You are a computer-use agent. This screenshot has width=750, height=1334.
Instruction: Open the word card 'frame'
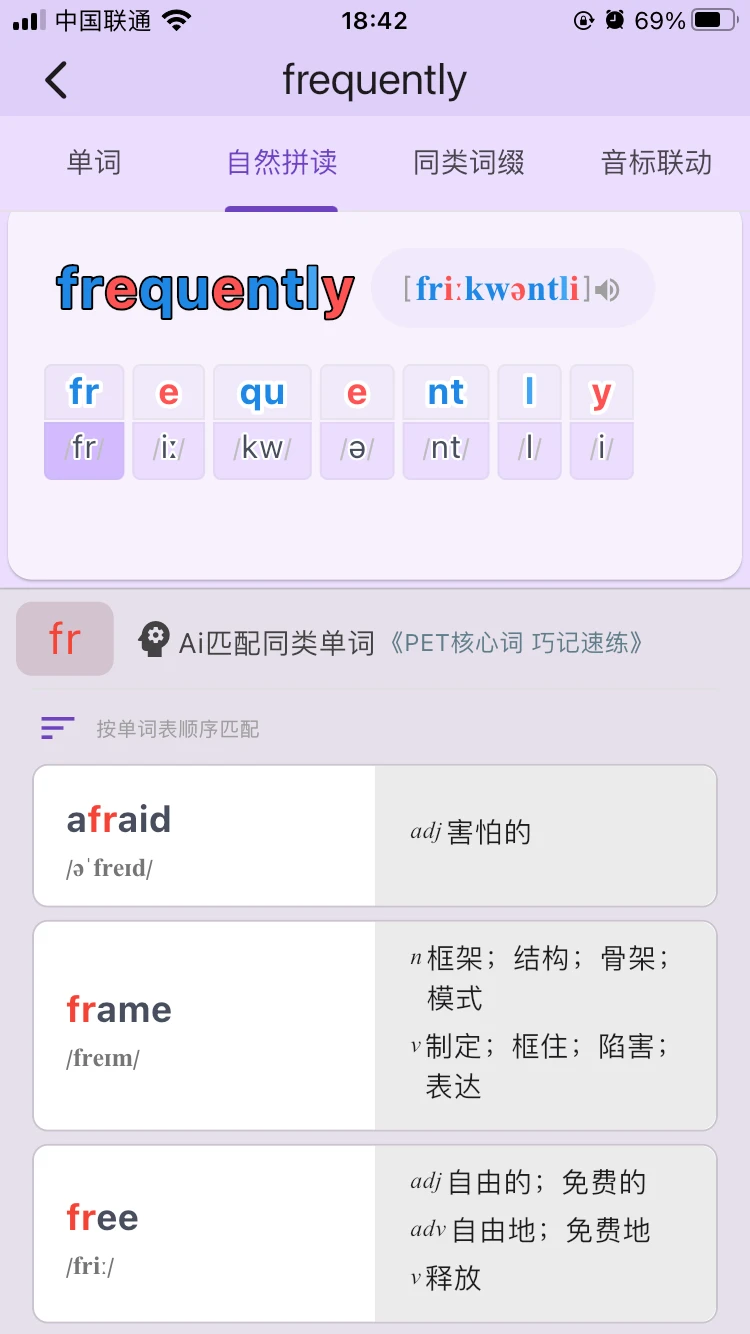375,1026
